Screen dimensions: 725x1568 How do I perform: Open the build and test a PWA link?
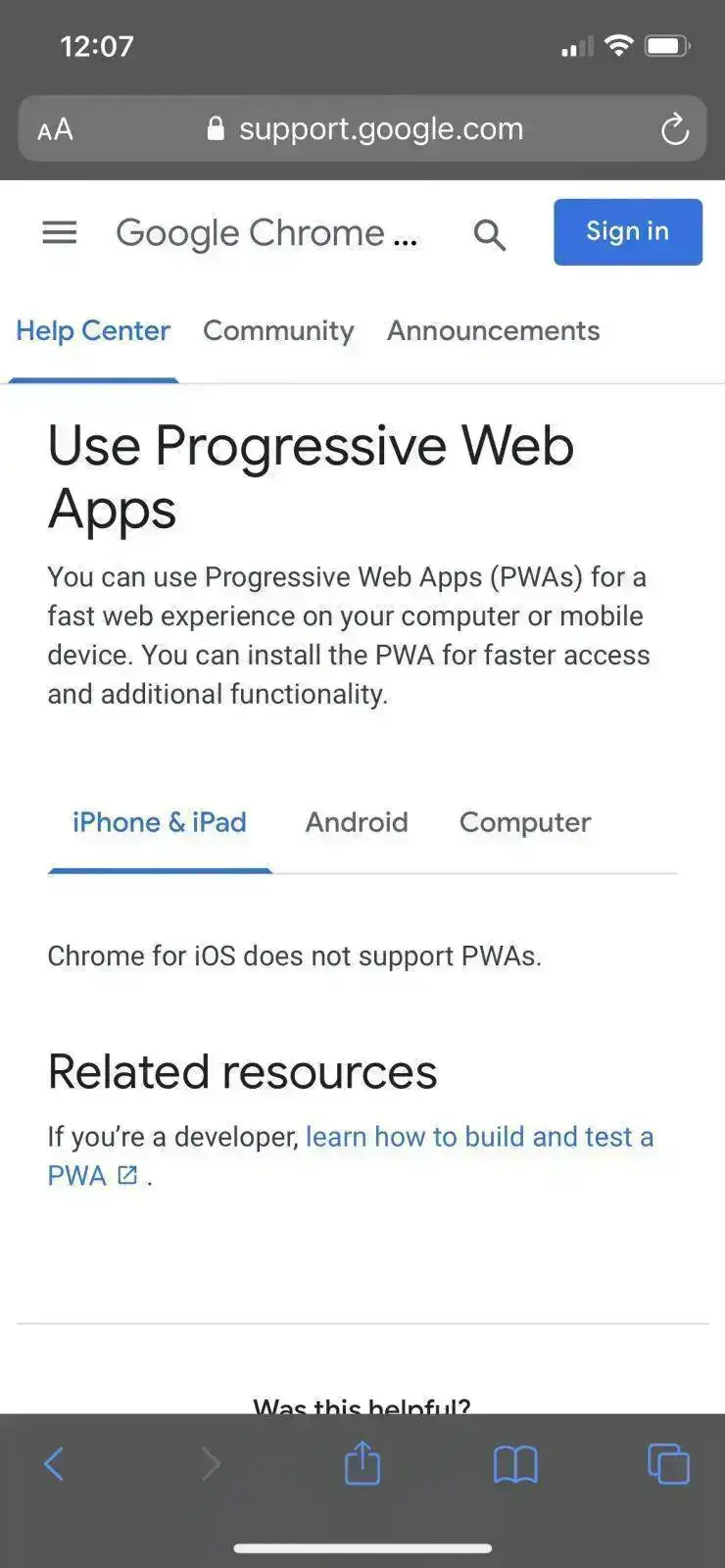point(478,1137)
